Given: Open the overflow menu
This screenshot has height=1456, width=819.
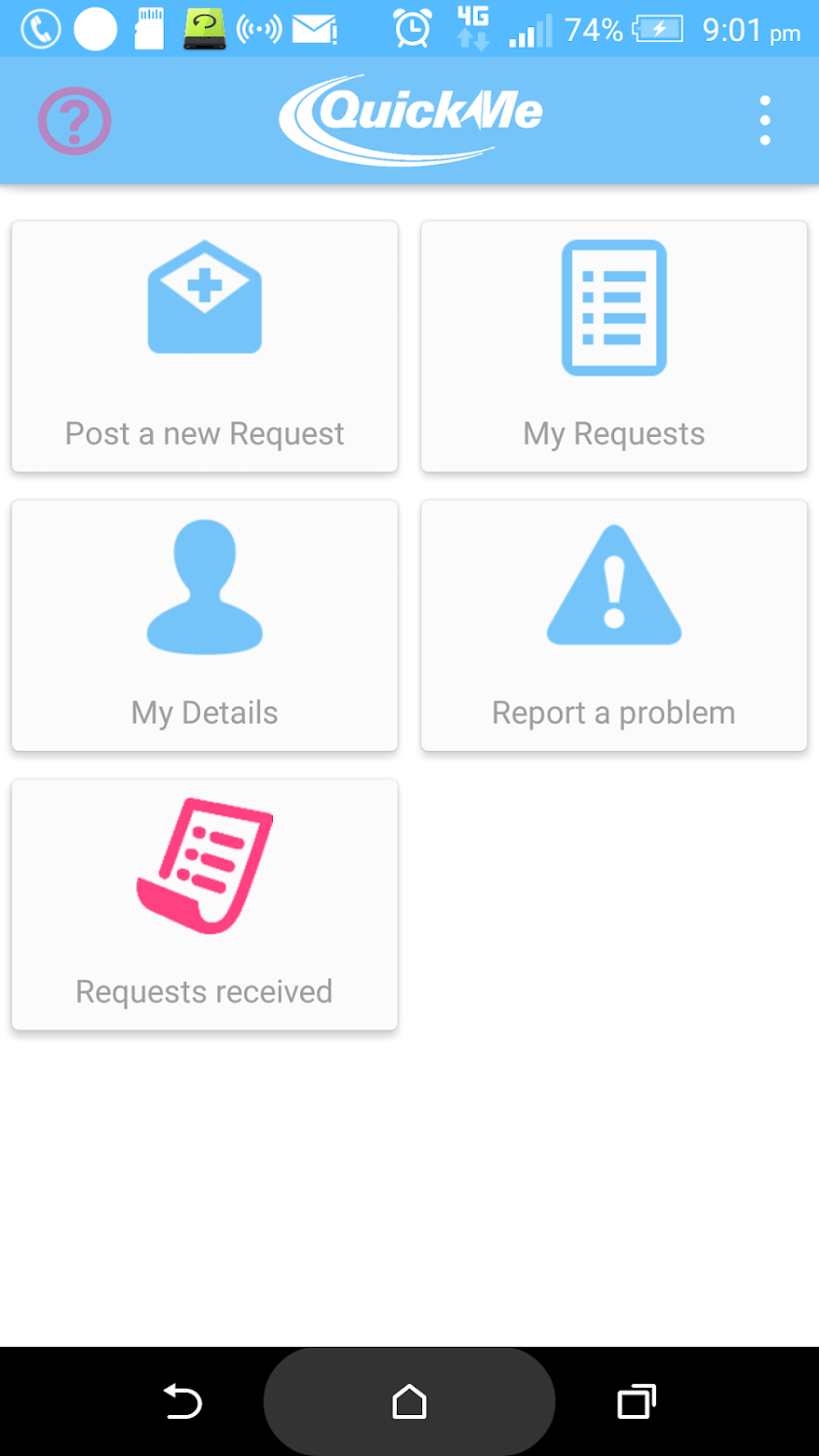Looking at the screenshot, I should click(x=764, y=121).
